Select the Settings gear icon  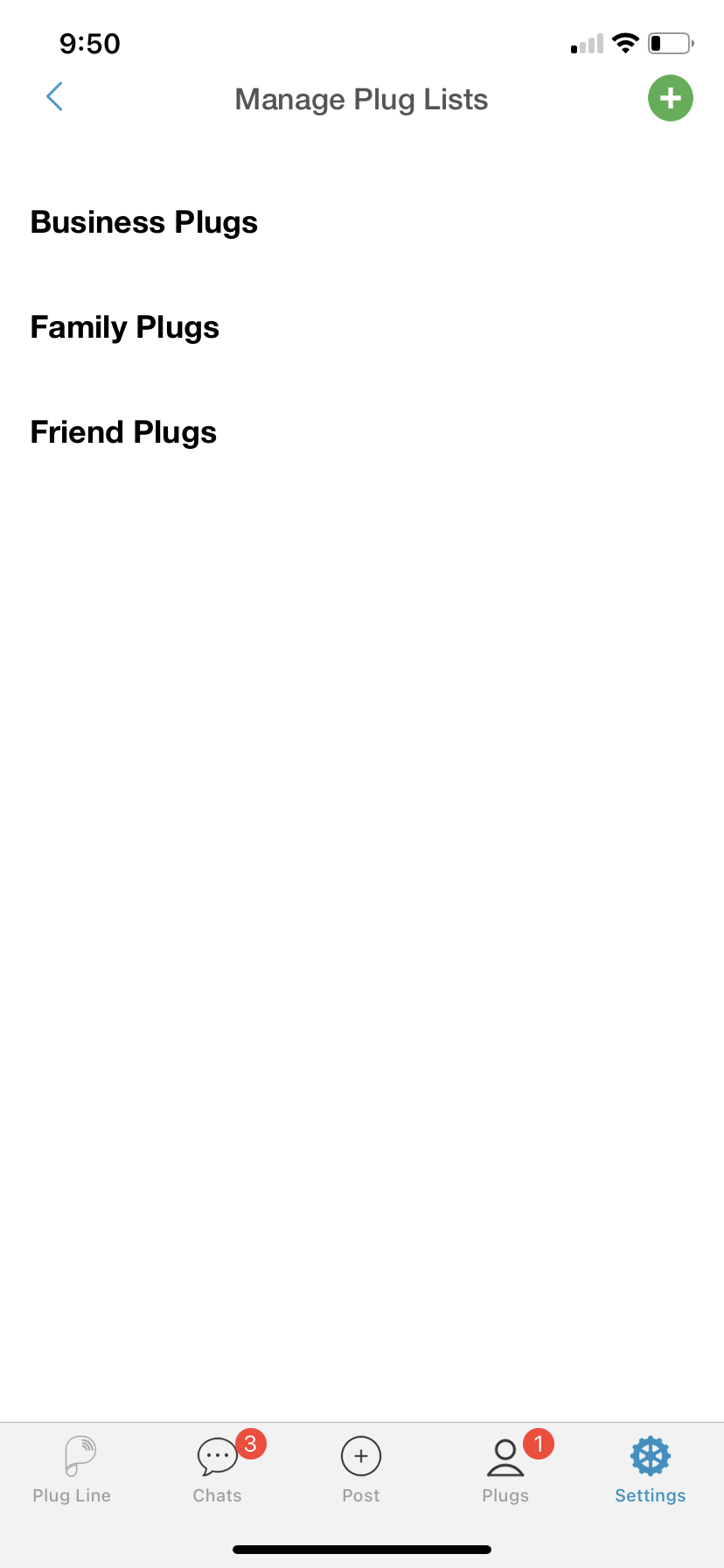point(650,1457)
